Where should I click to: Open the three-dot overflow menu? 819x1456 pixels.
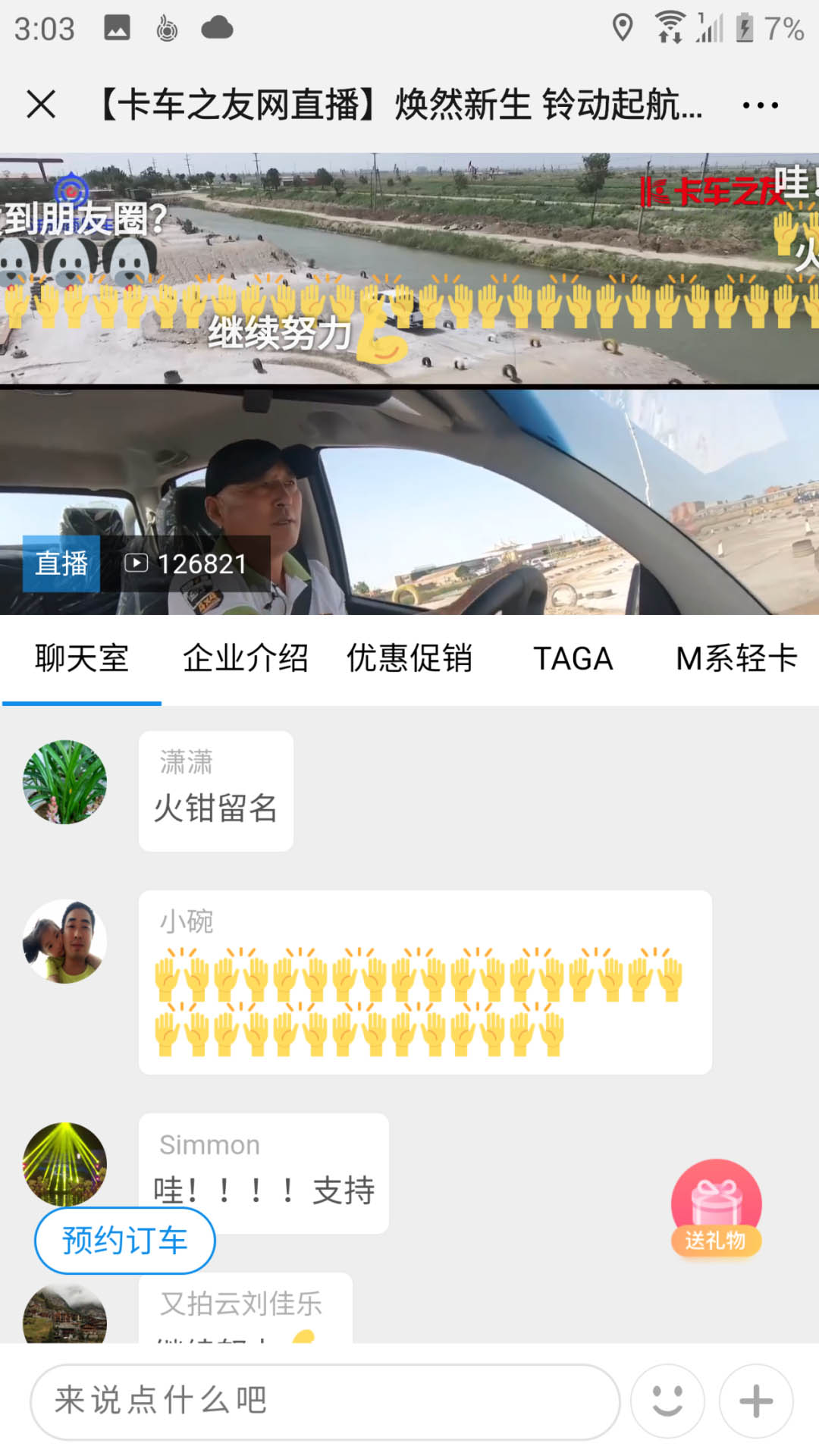click(760, 105)
